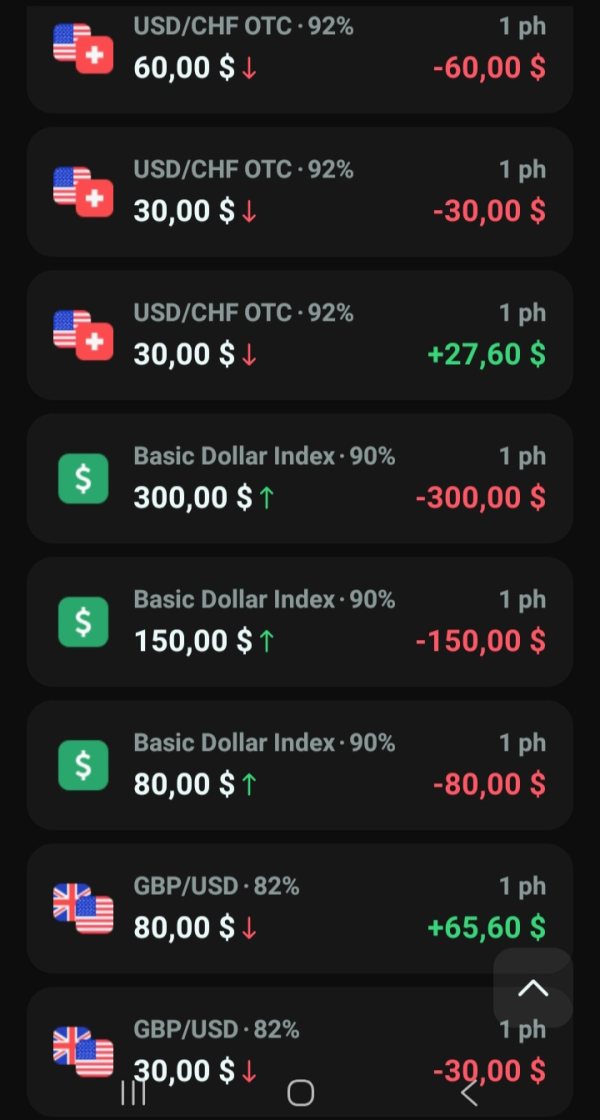Go back with the system back button
Viewport: 600px width, 1120px height.
click(x=468, y=1093)
